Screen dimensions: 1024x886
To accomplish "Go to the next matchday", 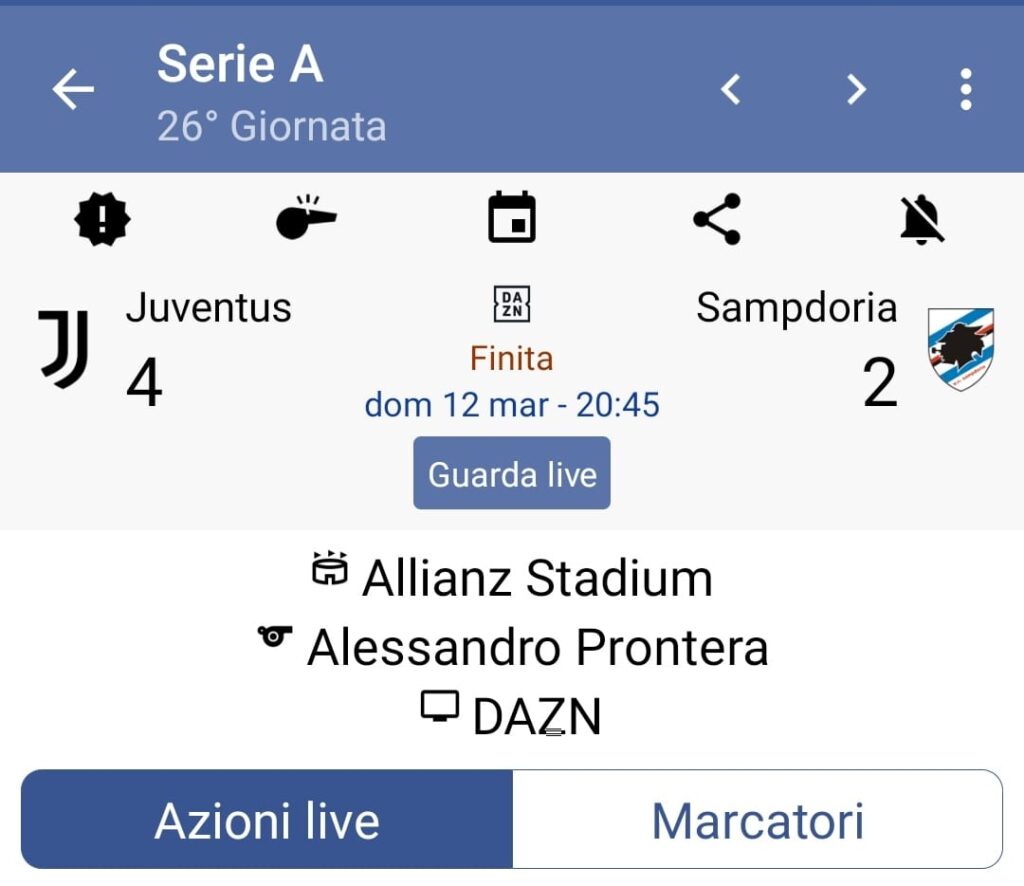I will click(x=856, y=90).
